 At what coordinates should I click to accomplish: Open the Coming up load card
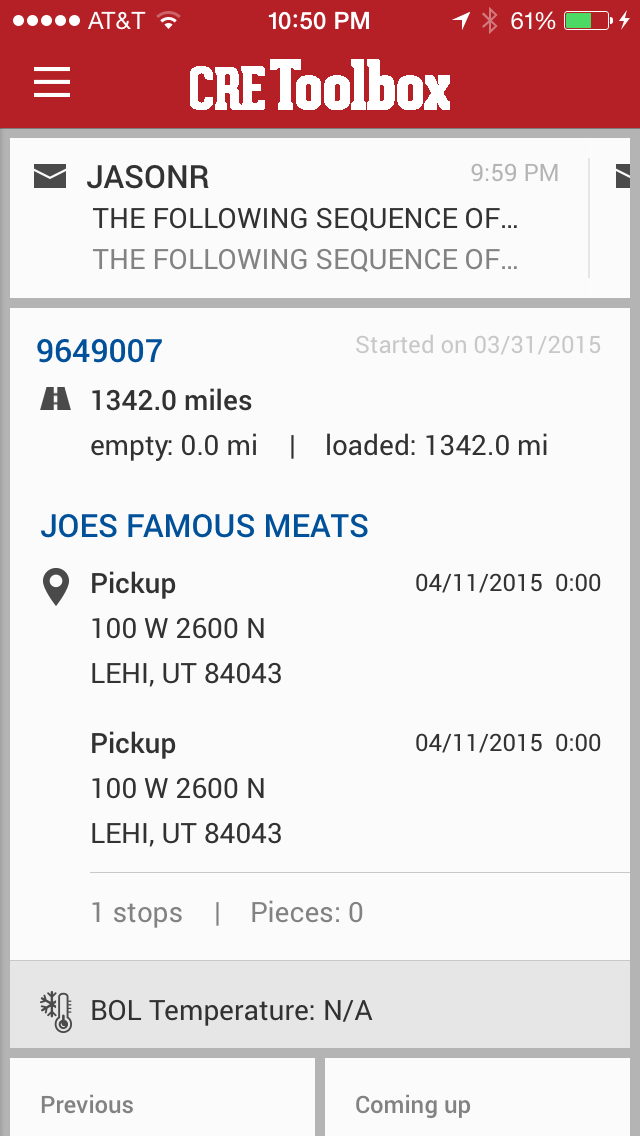478,1097
